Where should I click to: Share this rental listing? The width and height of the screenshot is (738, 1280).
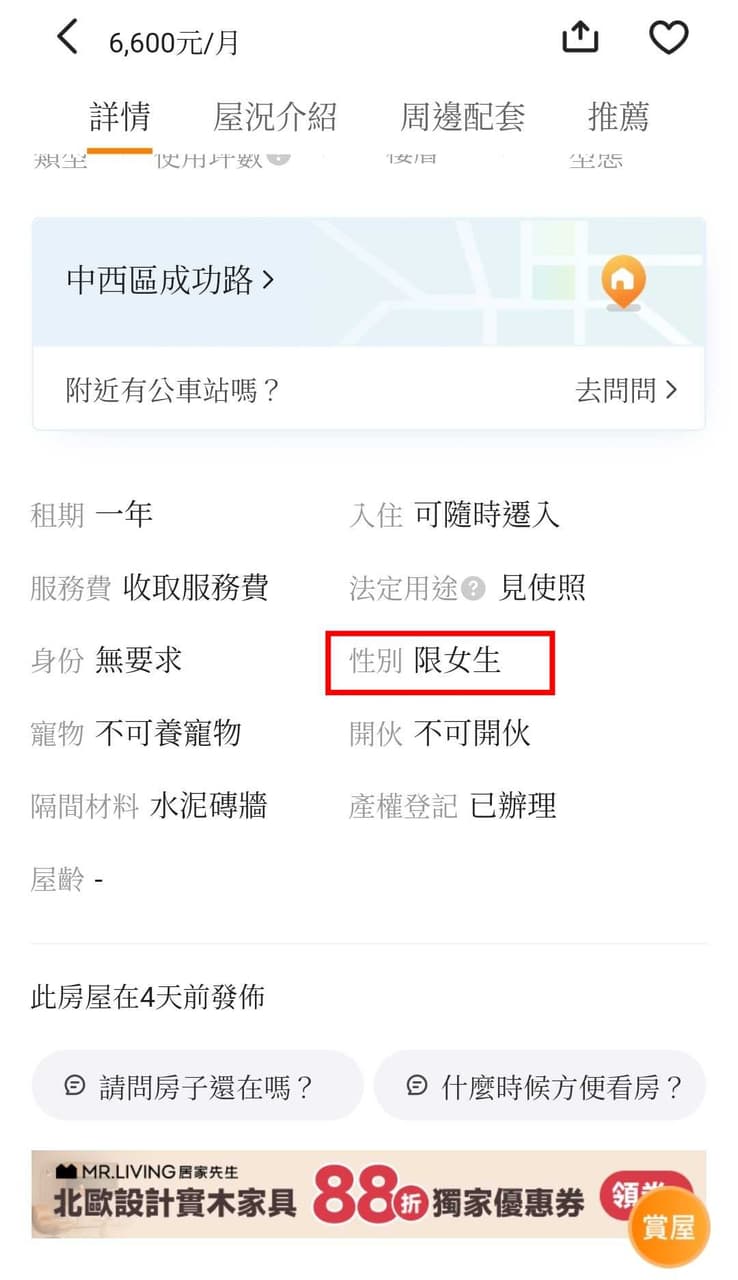click(x=580, y=38)
